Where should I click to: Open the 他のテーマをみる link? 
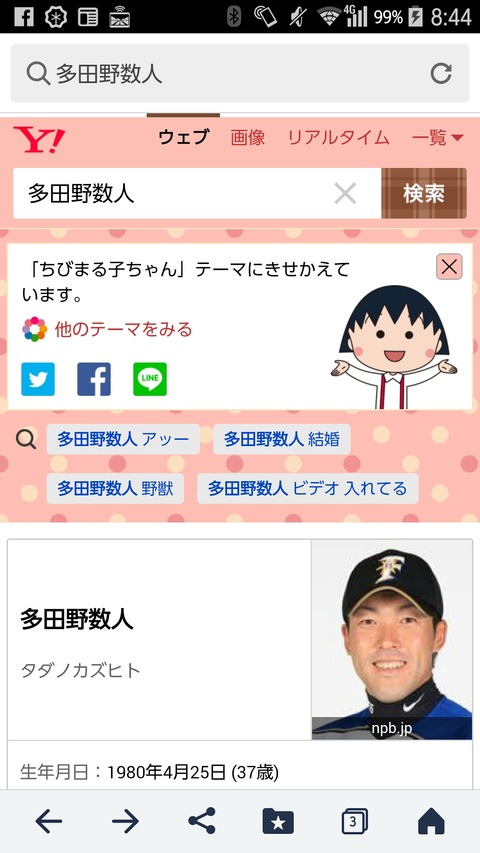pyautogui.click(x=123, y=329)
